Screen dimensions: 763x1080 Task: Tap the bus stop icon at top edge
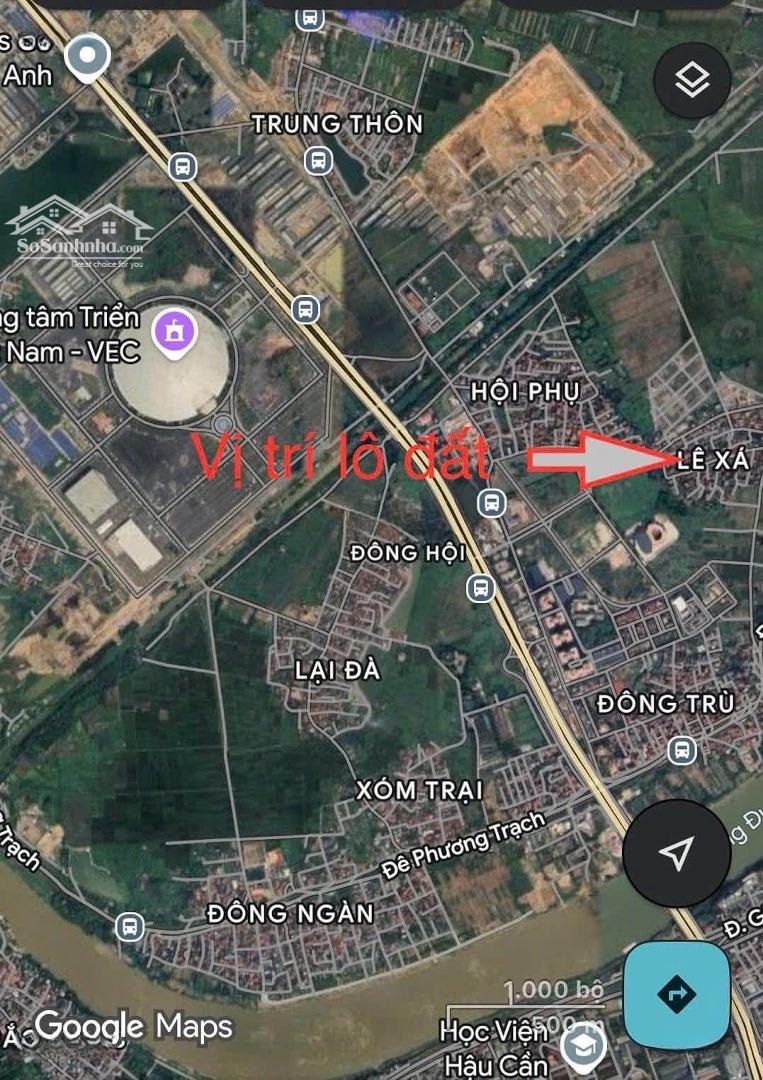click(310, 17)
